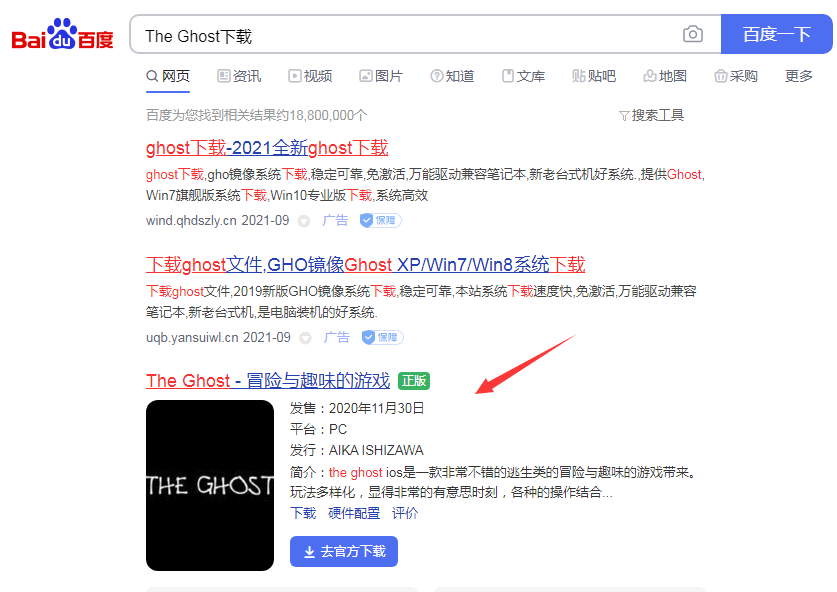
Task: Open The Ghost game cover thumbnail
Action: pos(209,485)
